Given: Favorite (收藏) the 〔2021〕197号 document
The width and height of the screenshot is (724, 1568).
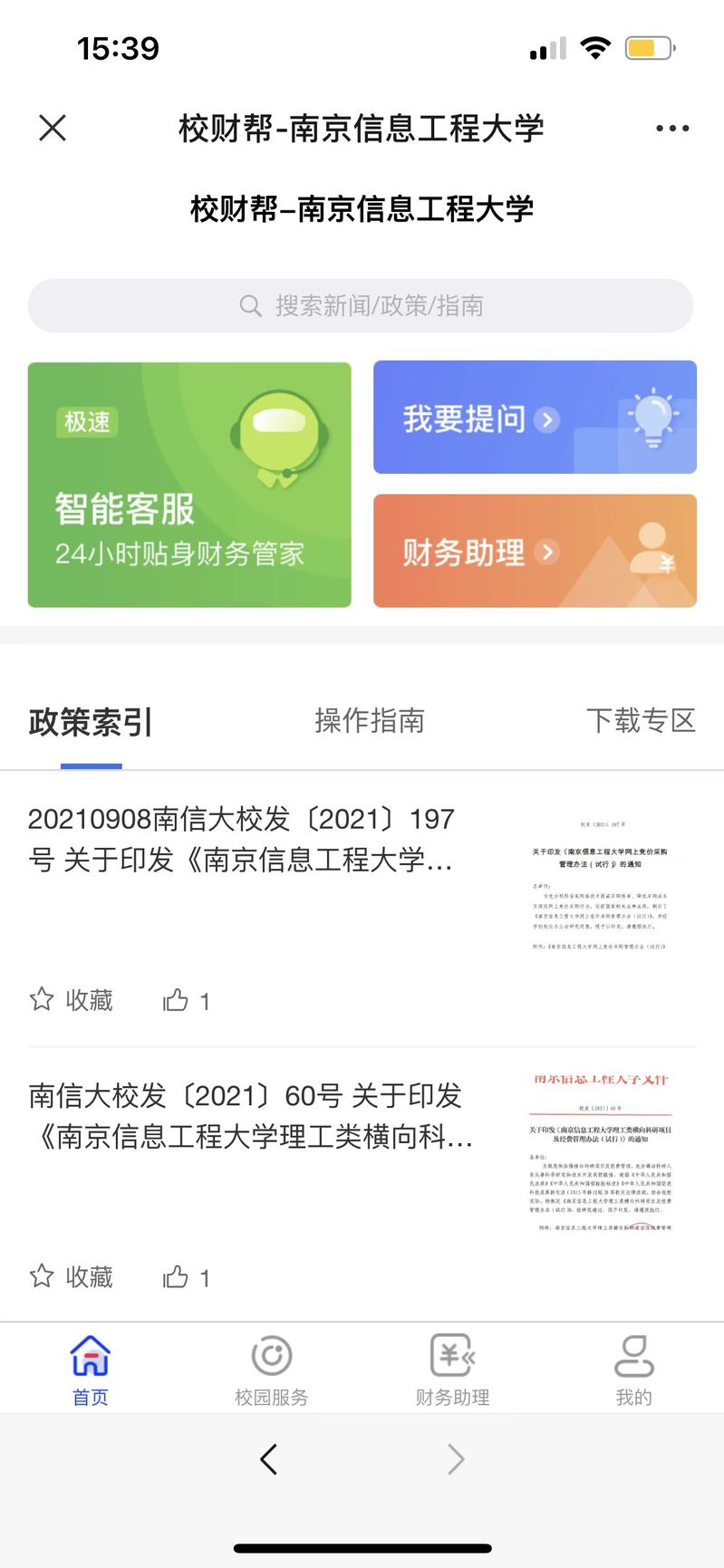Looking at the screenshot, I should pyautogui.click(x=72, y=1000).
